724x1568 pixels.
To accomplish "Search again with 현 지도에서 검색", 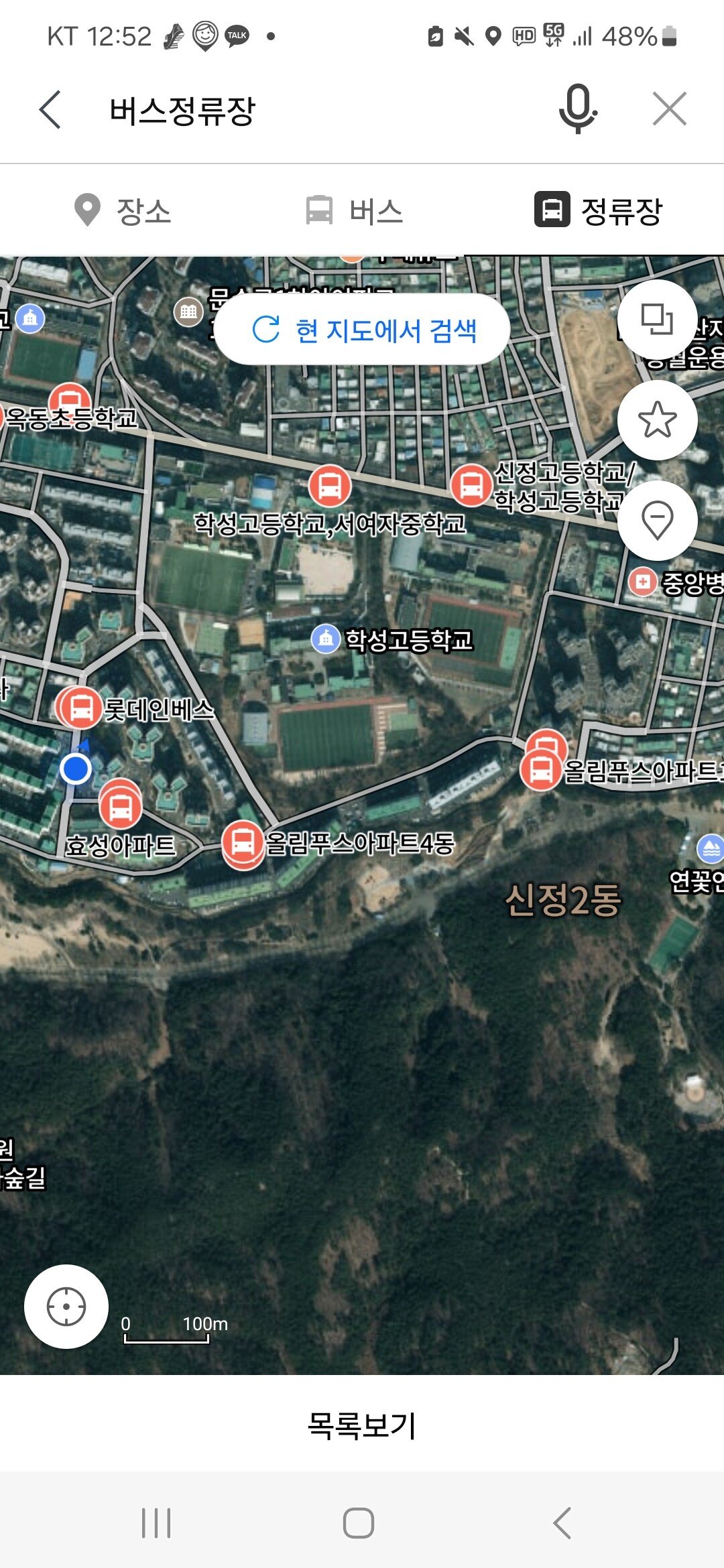I will coord(363,330).
